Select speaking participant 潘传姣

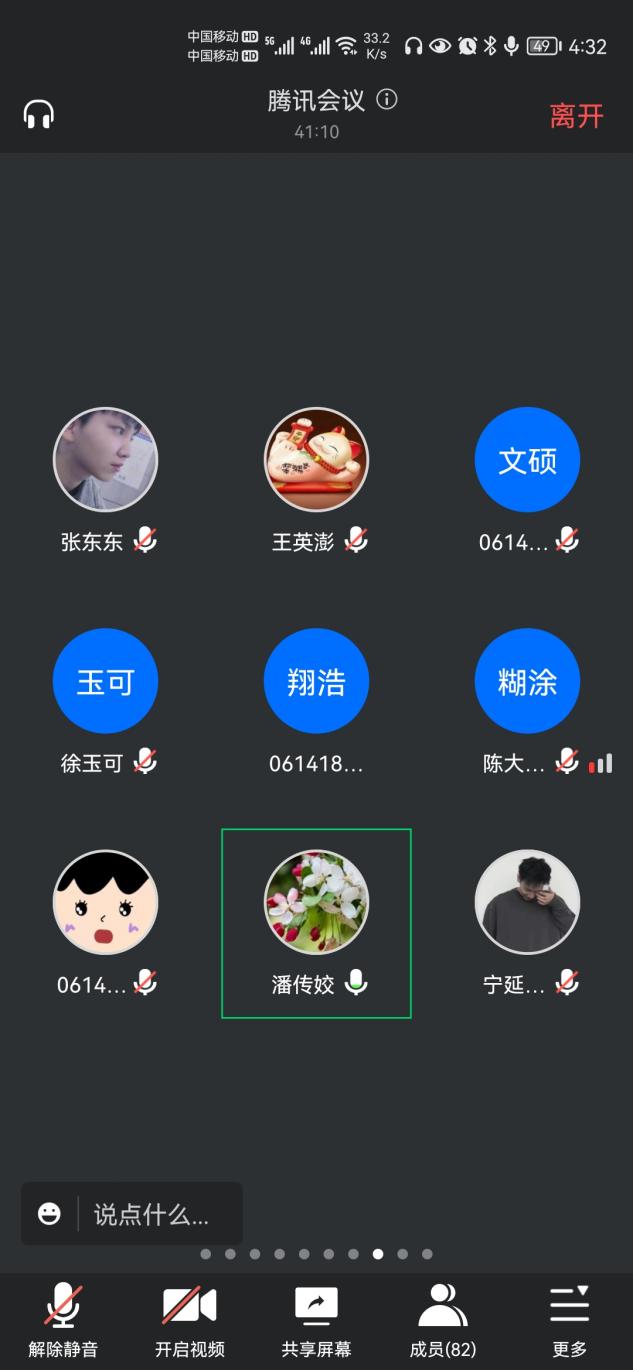point(316,903)
